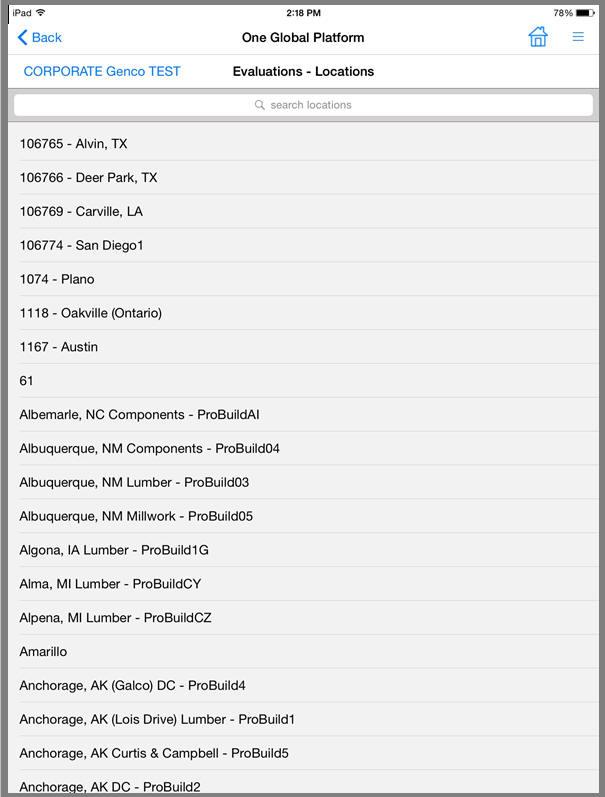Open 1118 - Oakville (Ontario)

pos(303,313)
